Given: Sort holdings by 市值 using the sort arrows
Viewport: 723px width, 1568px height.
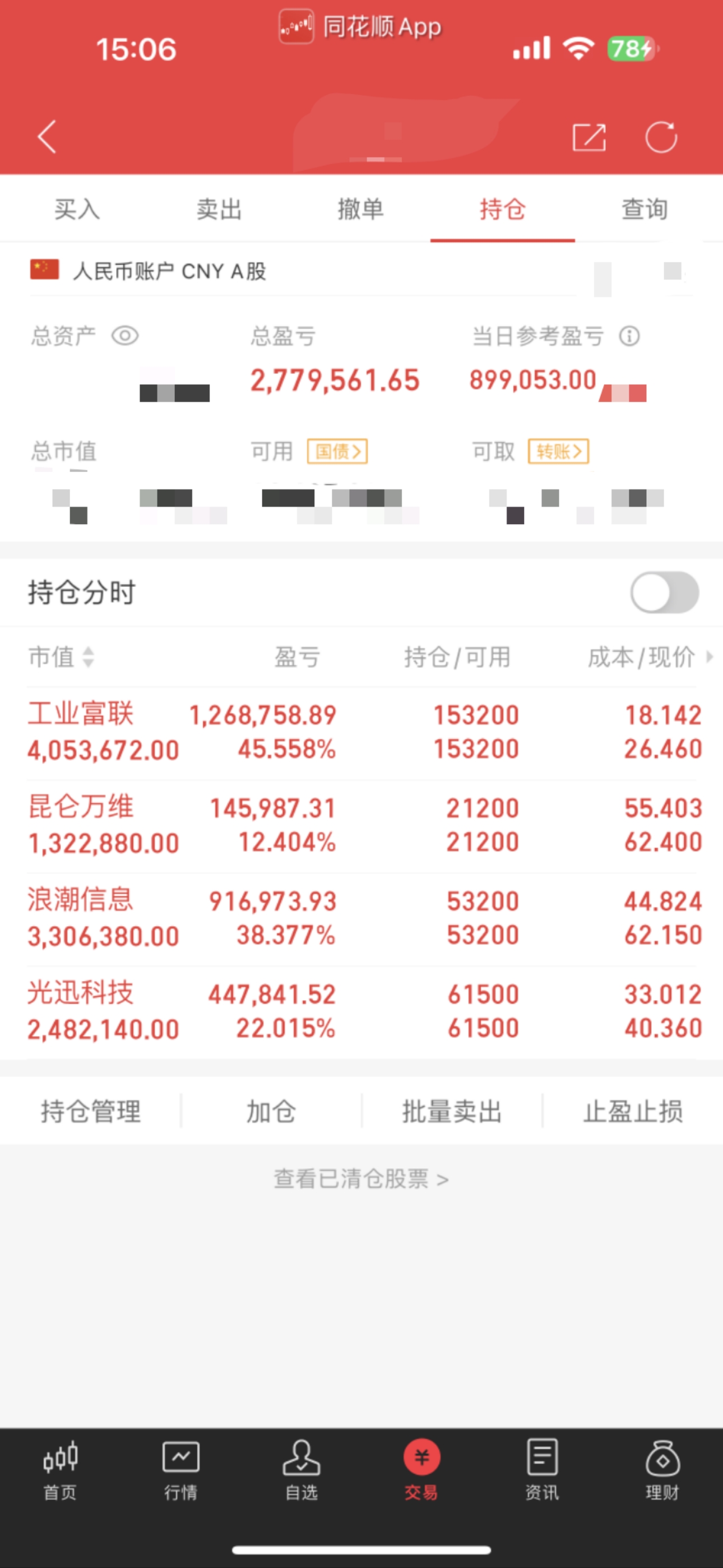Looking at the screenshot, I should [x=87, y=658].
